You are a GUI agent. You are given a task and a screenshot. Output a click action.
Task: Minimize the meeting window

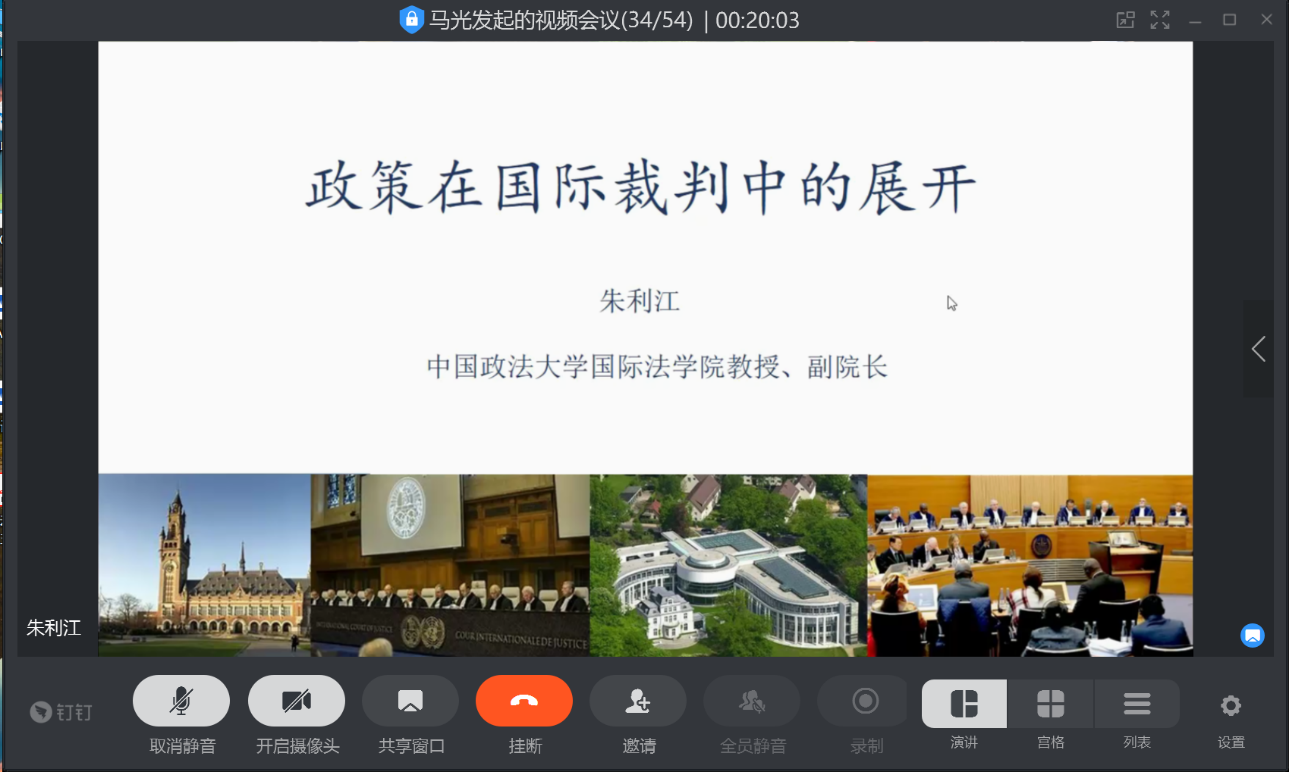click(x=1195, y=19)
